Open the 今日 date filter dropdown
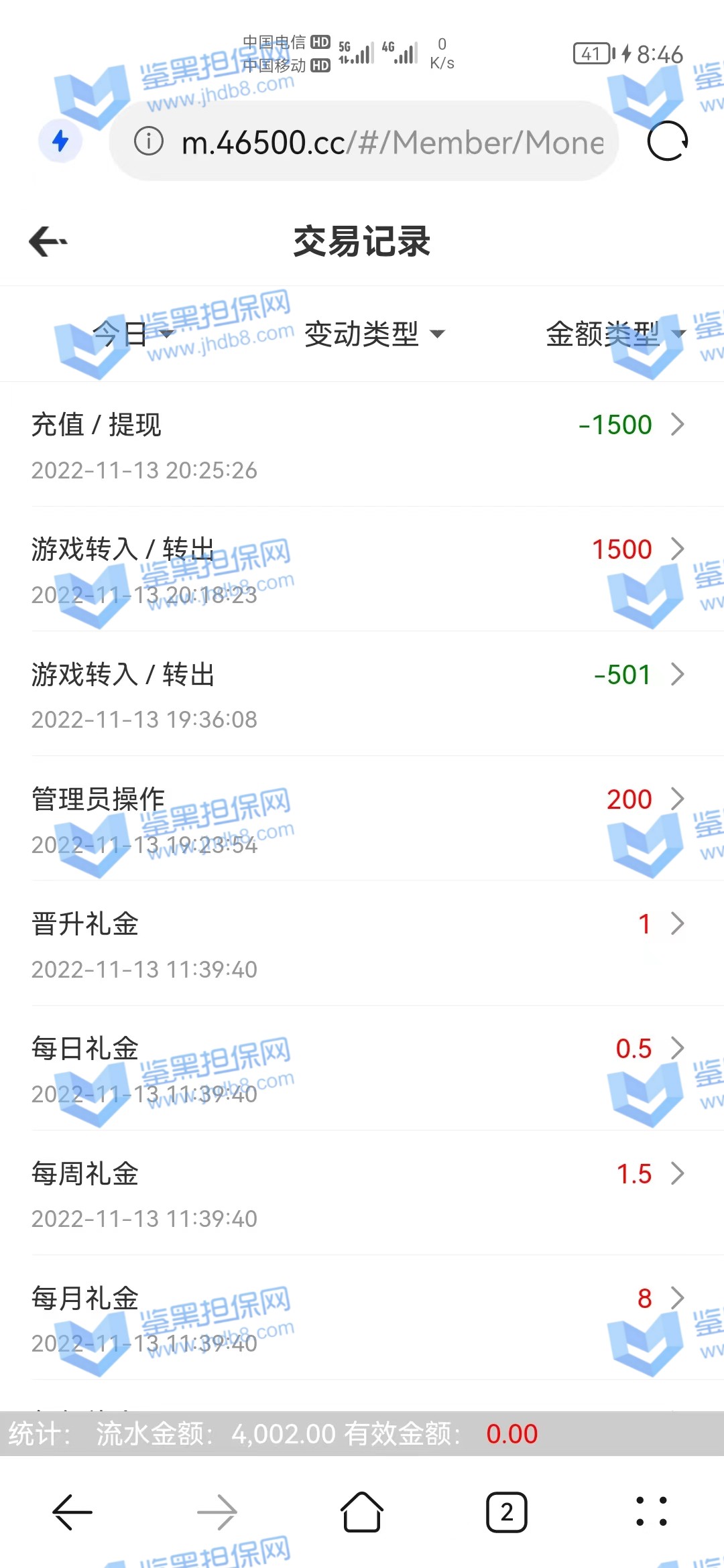The image size is (724, 1568). (x=131, y=334)
